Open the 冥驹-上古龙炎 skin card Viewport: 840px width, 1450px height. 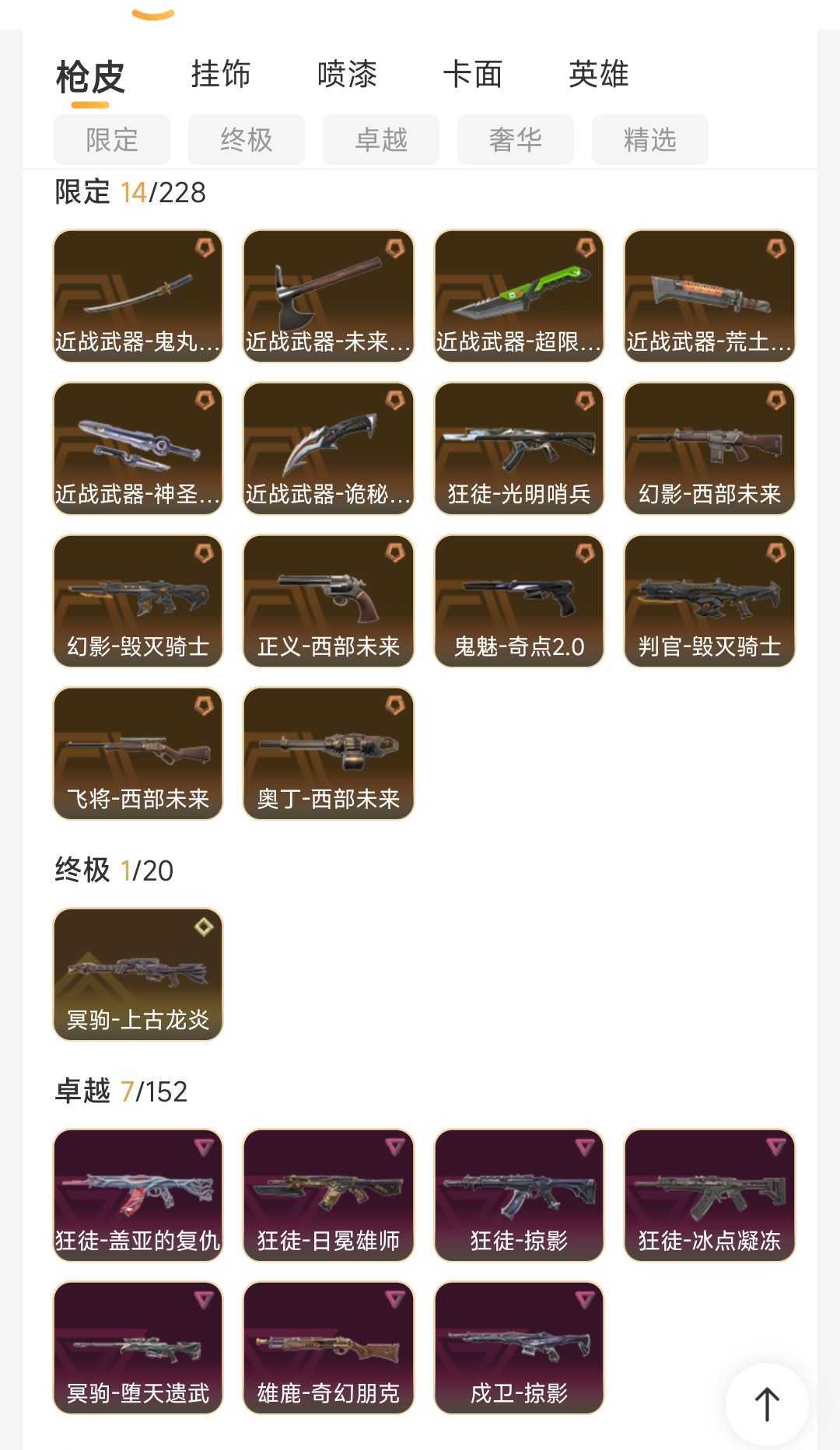tap(138, 974)
